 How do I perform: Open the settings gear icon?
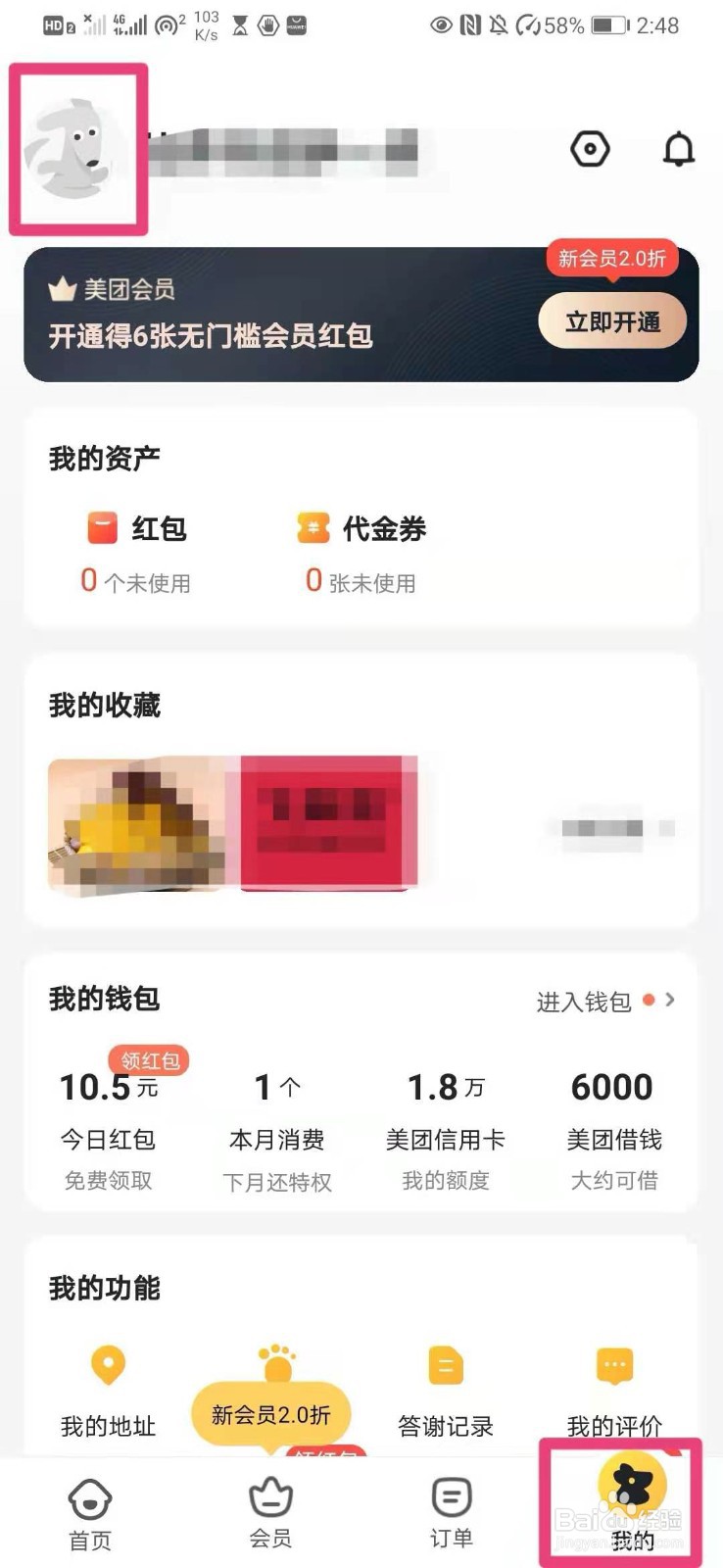tap(591, 149)
